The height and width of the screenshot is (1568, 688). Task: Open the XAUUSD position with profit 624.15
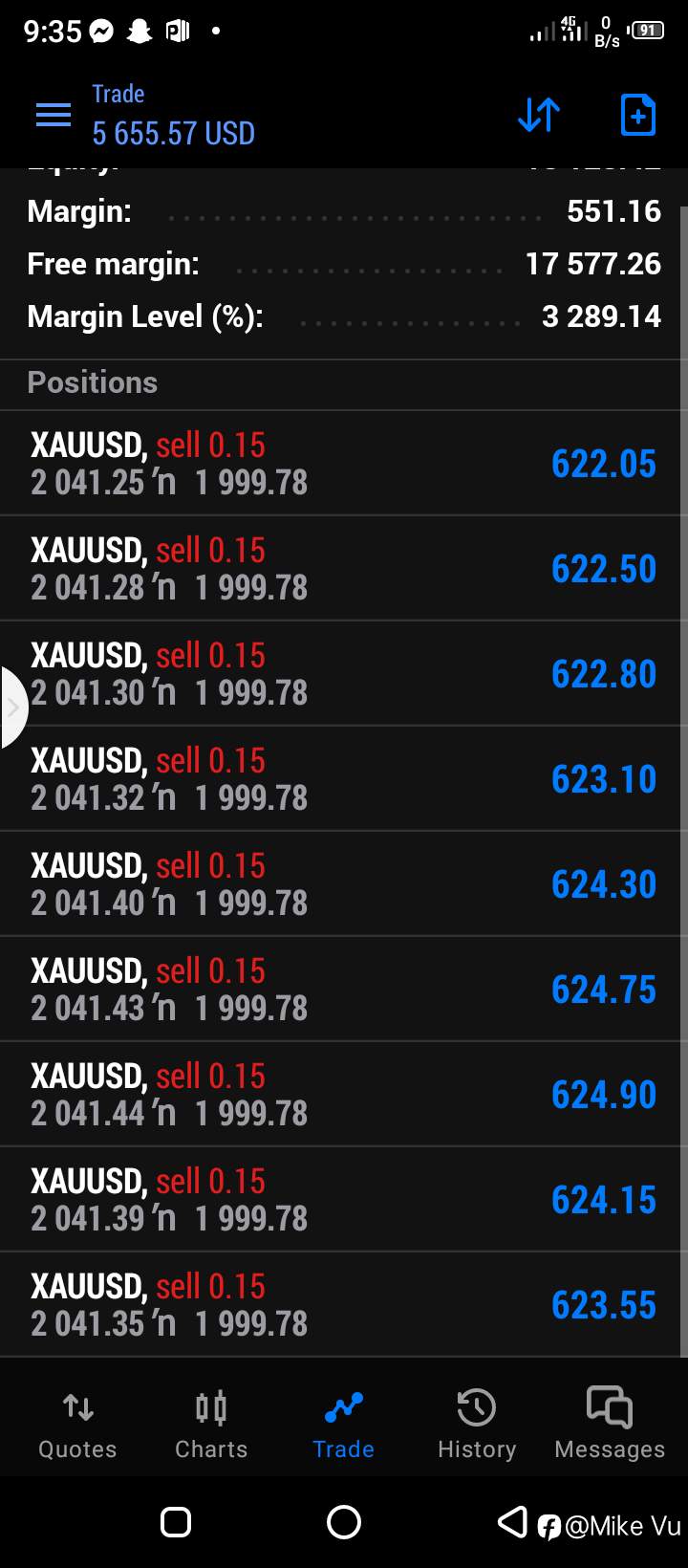pyautogui.click(x=344, y=1200)
